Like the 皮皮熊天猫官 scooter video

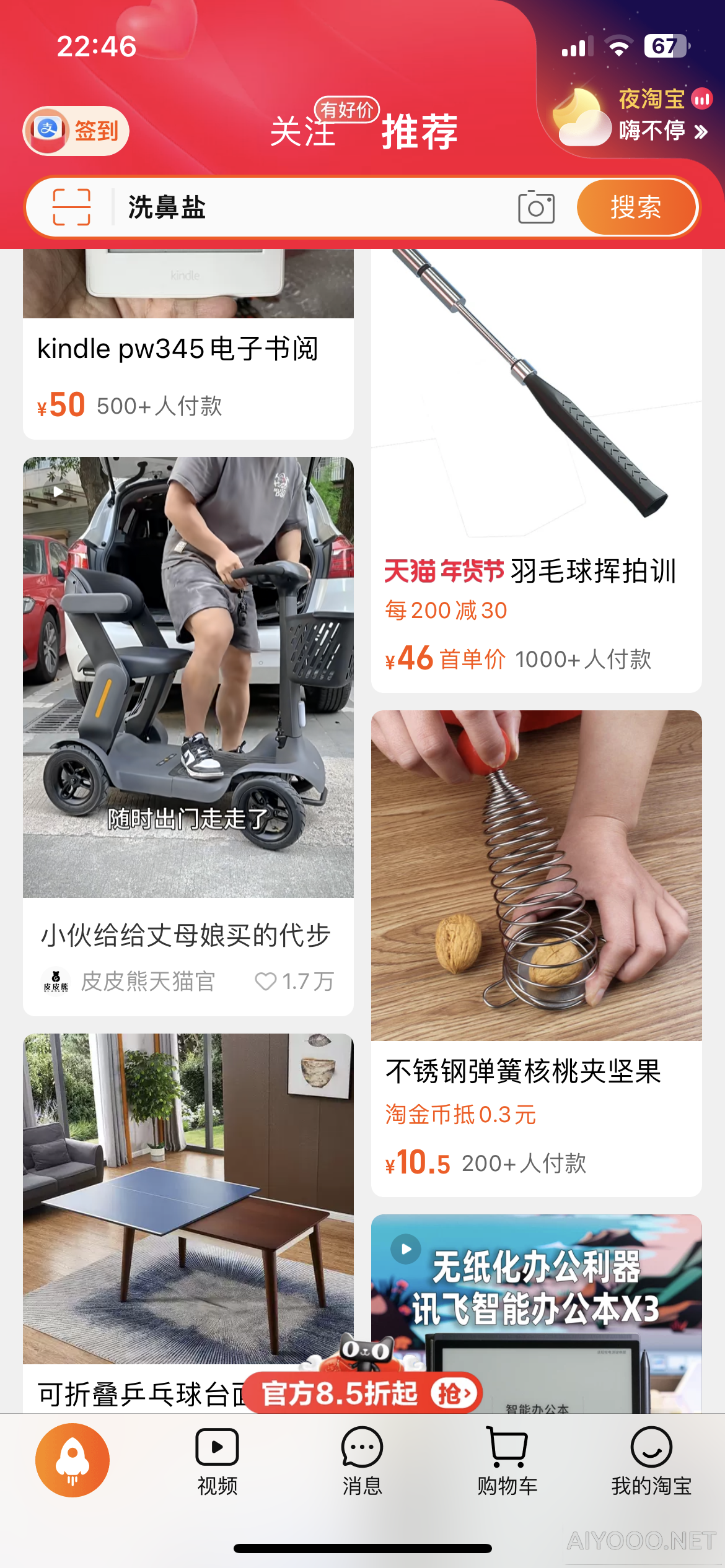[266, 981]
